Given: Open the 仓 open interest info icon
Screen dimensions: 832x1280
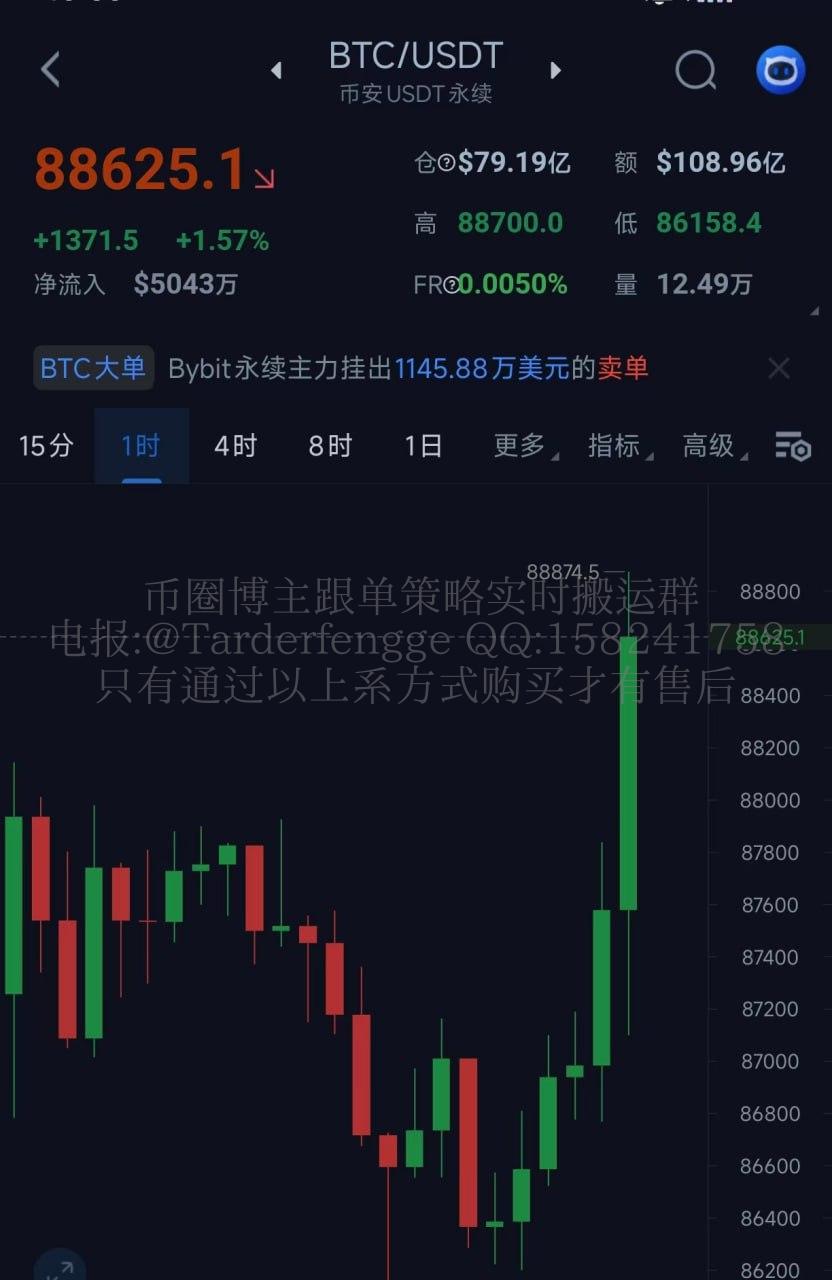Looking at the screenshot, I should (x=447, y=163).
